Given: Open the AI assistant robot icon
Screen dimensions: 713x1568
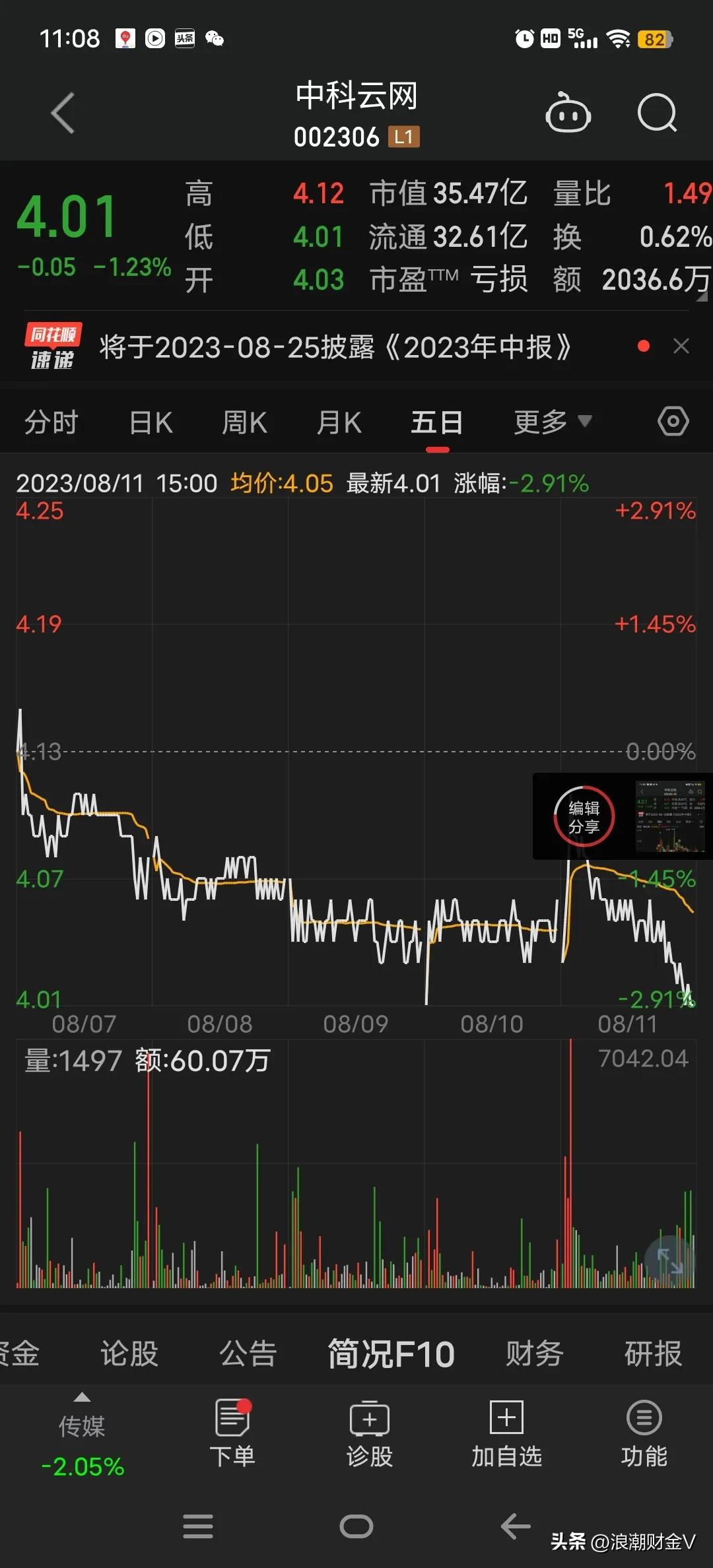Looking at the screenshot, I should (568, 113).
